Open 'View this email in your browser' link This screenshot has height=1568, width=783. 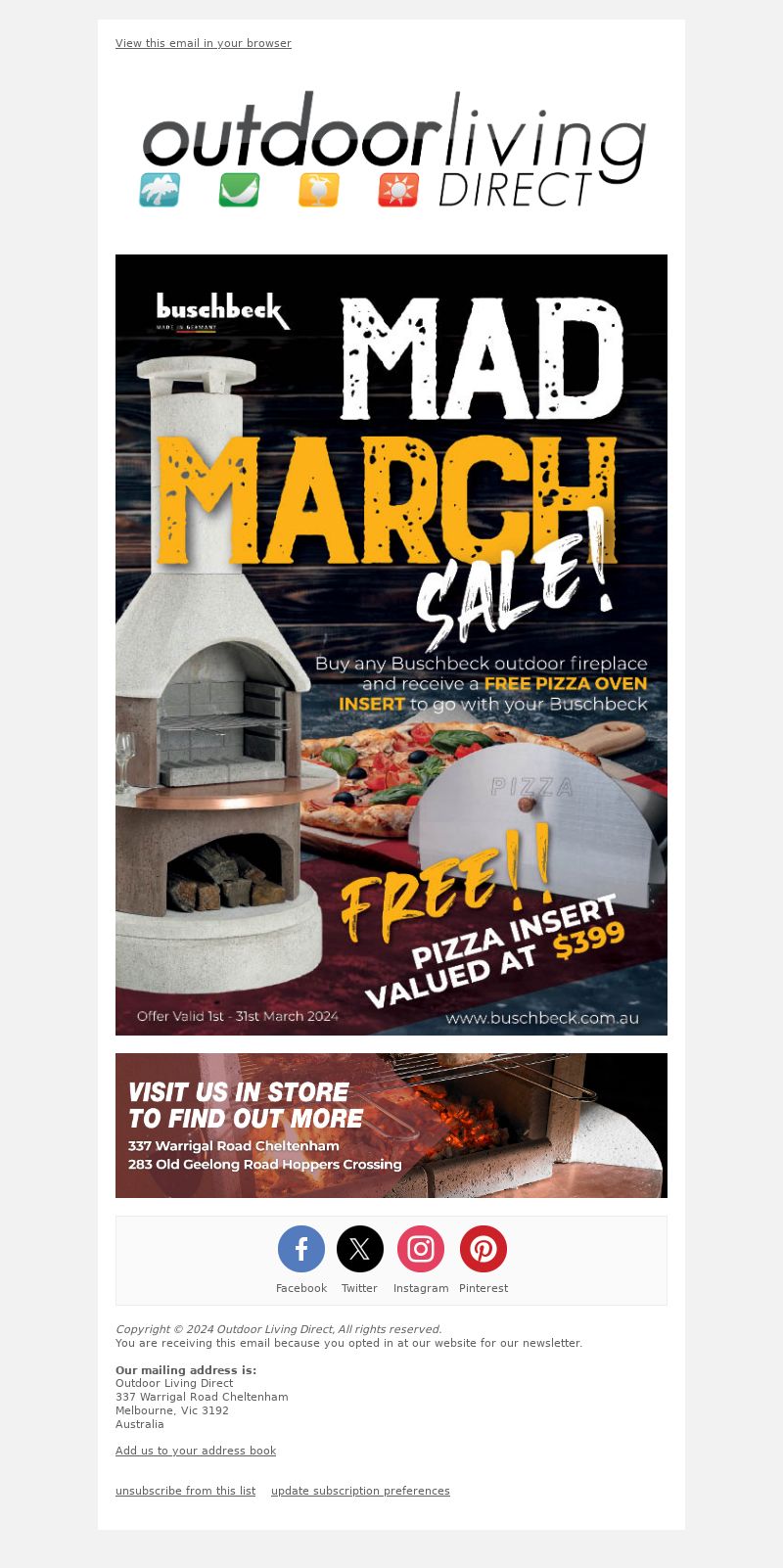coord(203,43)
